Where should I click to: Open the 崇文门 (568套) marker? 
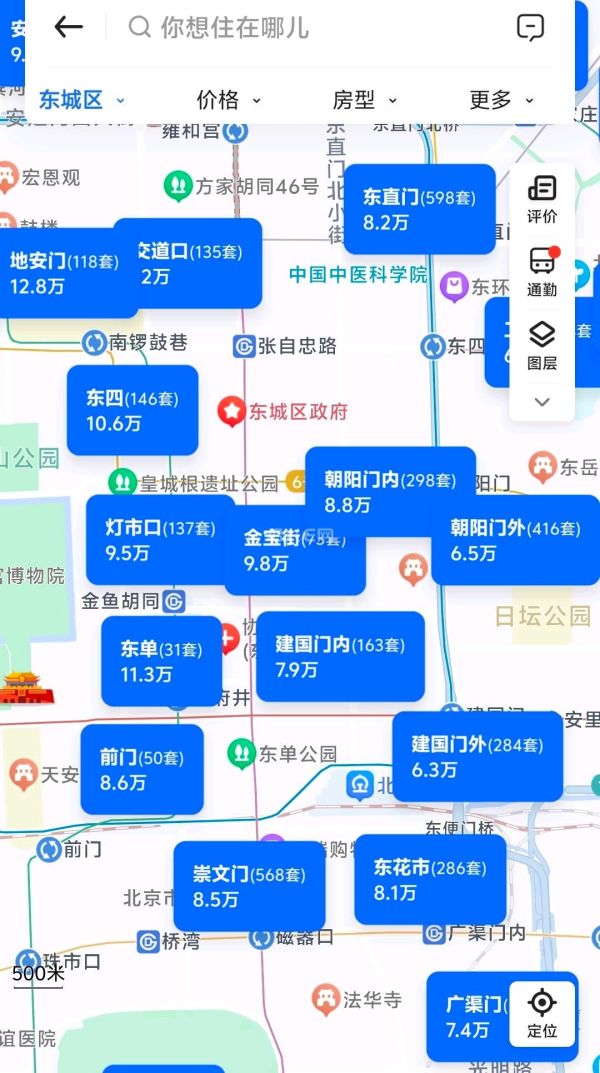point(249,886)
